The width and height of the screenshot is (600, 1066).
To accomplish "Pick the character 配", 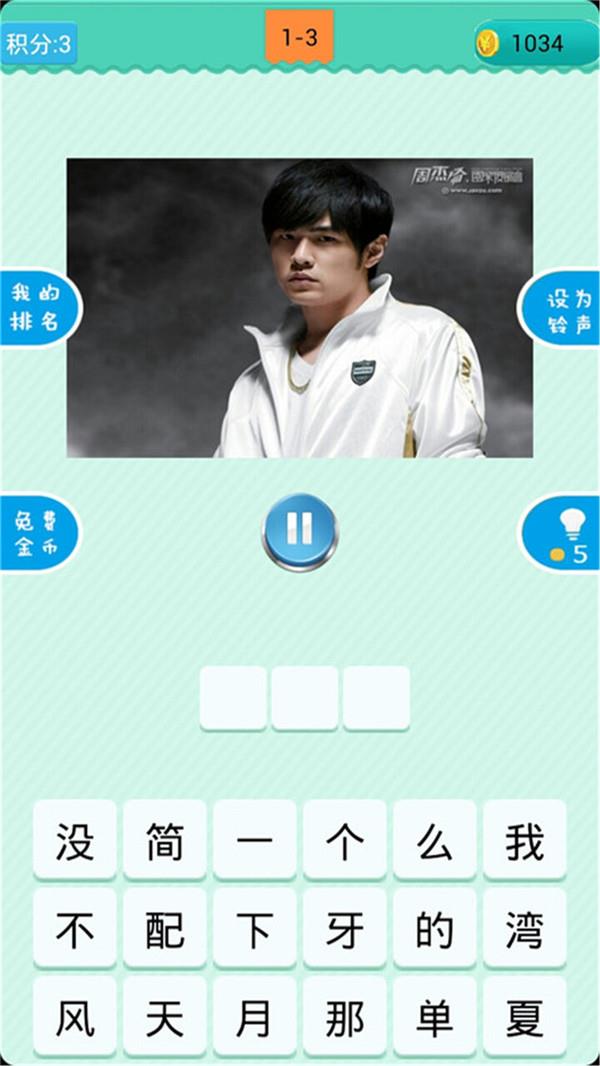I will pyautogui.click(x=165, y=929).
